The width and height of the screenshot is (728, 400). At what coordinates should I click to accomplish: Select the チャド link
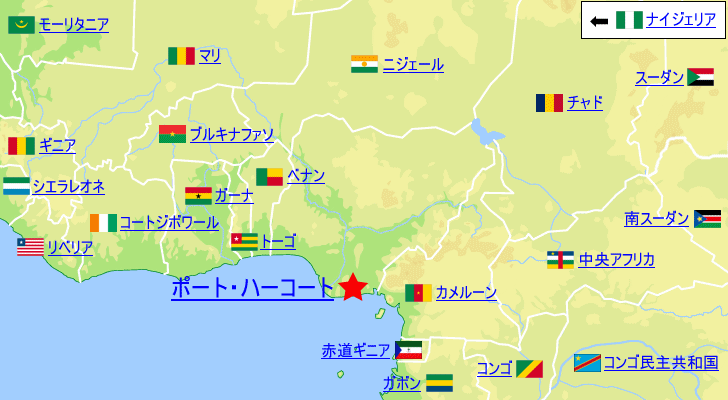584,102
